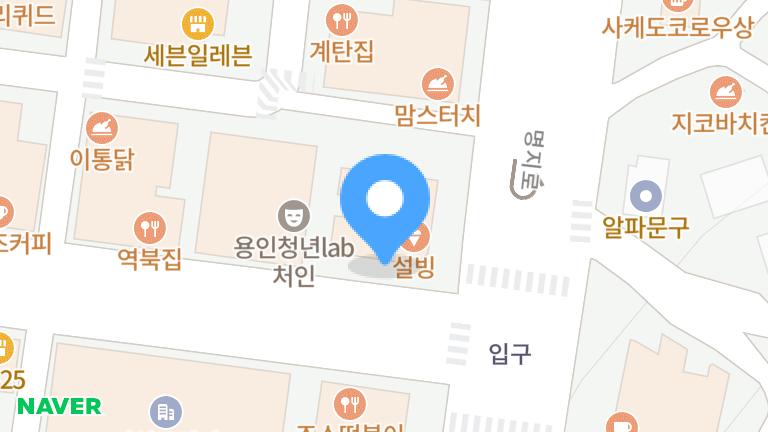Open the 맘스터치 restaurant marker
This screenshot has height=432, width=768.
pos(437,84)
